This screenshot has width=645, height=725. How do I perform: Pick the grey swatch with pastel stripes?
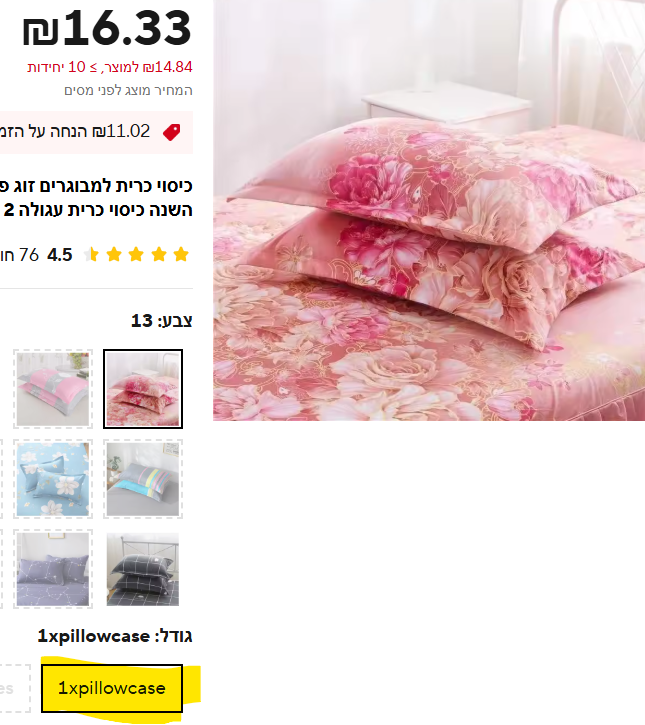click(x=143, y=479)
